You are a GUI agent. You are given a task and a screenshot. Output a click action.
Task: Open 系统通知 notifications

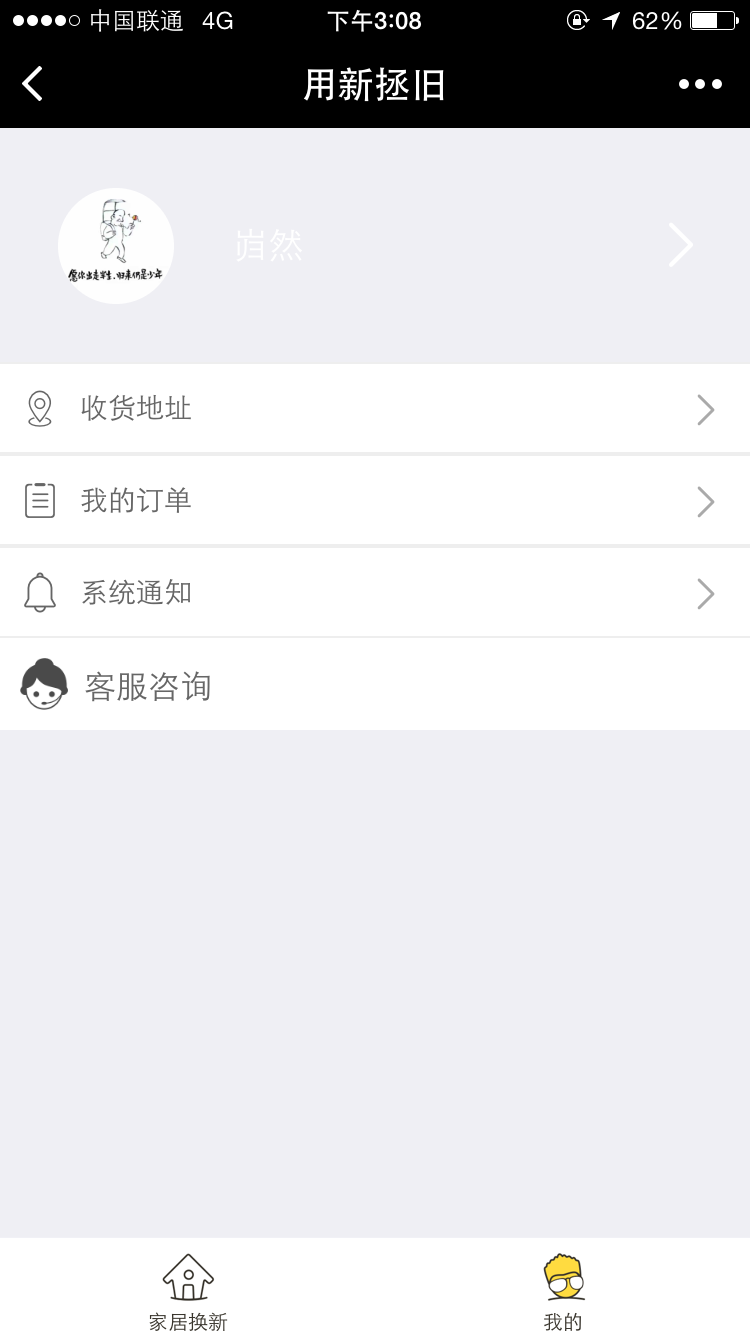tap(375, 592)
